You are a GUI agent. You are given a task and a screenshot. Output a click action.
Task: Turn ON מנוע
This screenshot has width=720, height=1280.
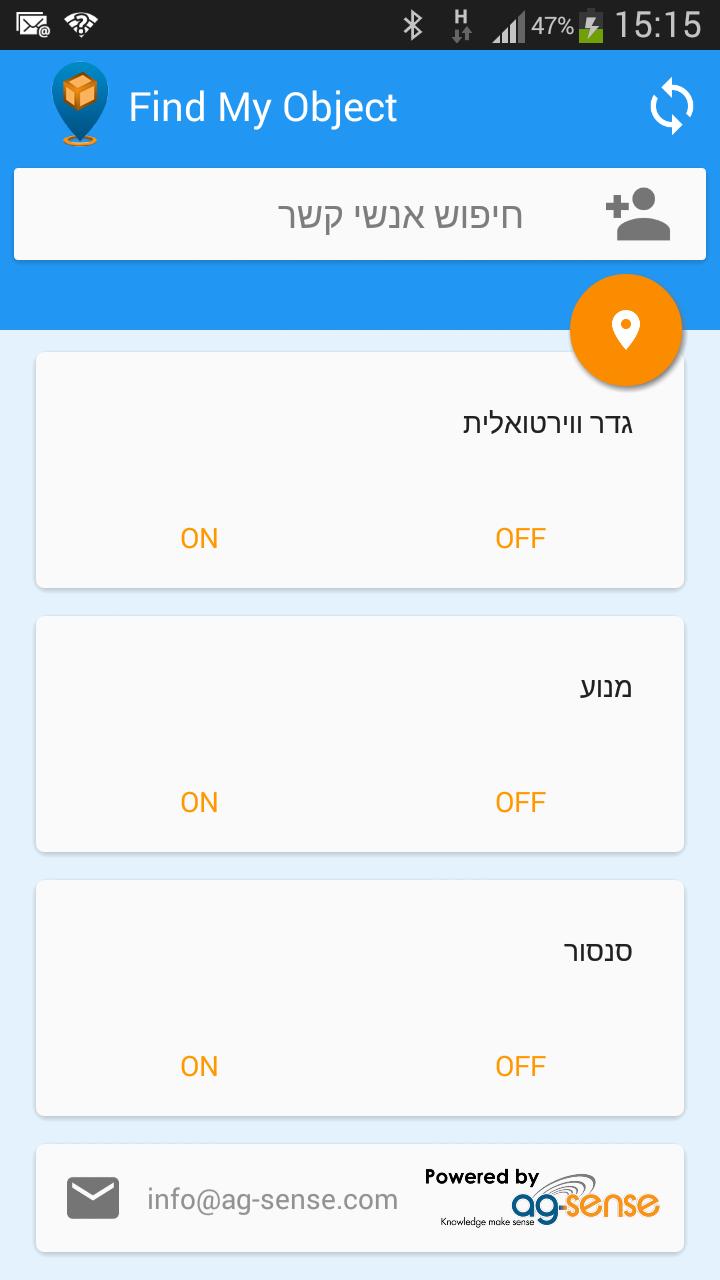199,803
